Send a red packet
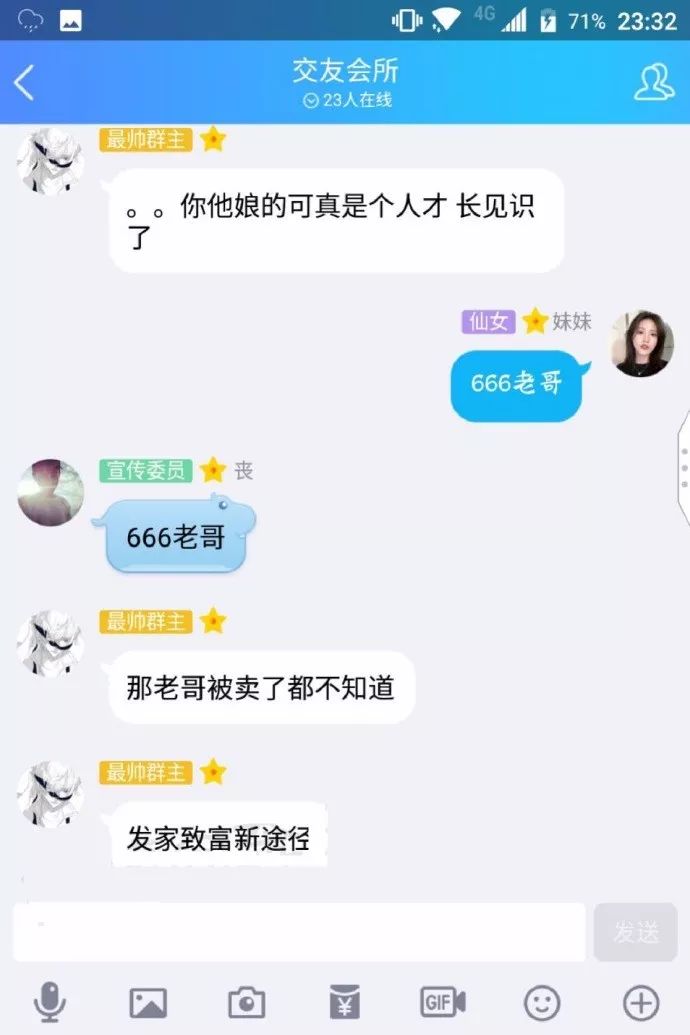 coord(344,1001)
